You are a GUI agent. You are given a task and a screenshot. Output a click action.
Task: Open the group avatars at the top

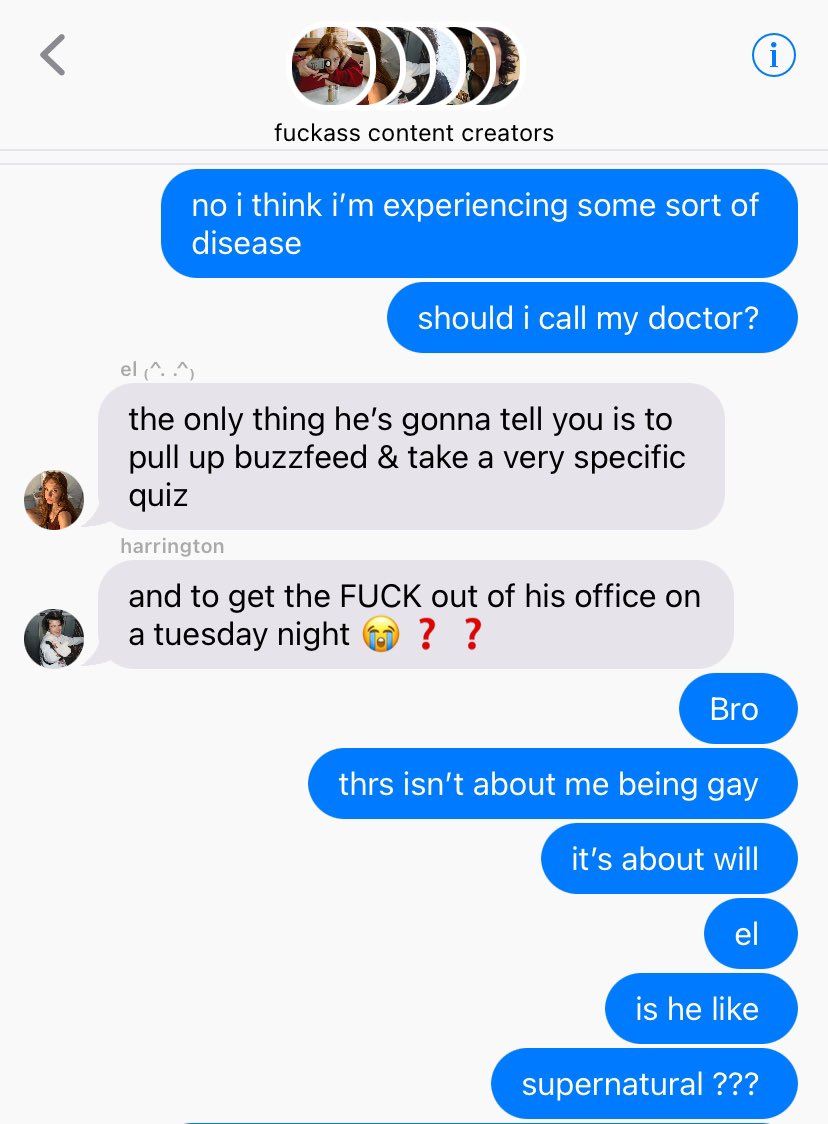(406, 66)
